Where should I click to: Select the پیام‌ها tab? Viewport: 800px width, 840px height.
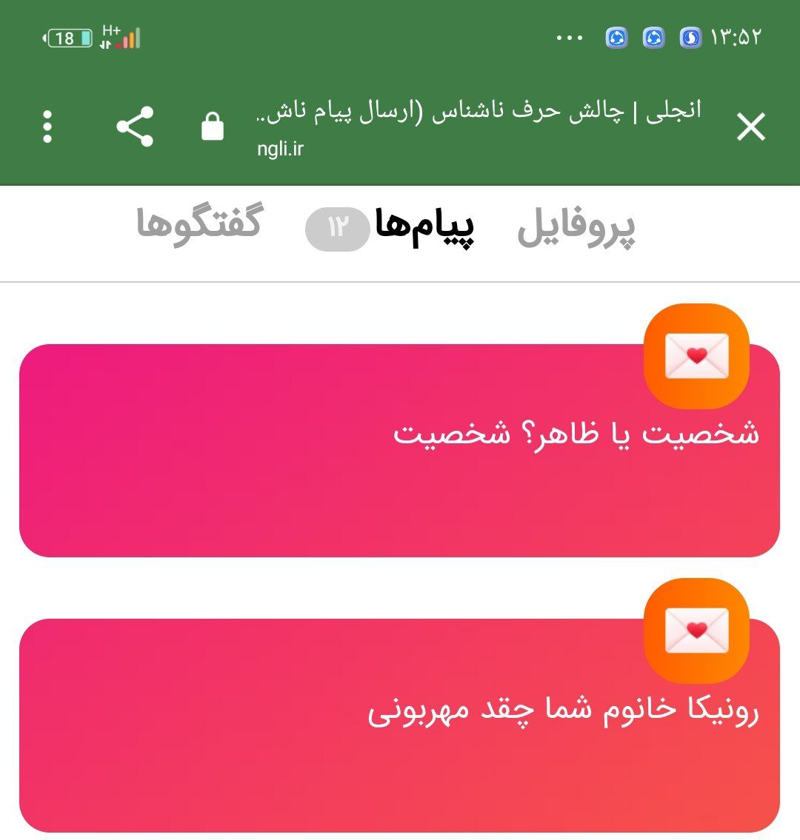pyautogui.click(x=424, y=228)
